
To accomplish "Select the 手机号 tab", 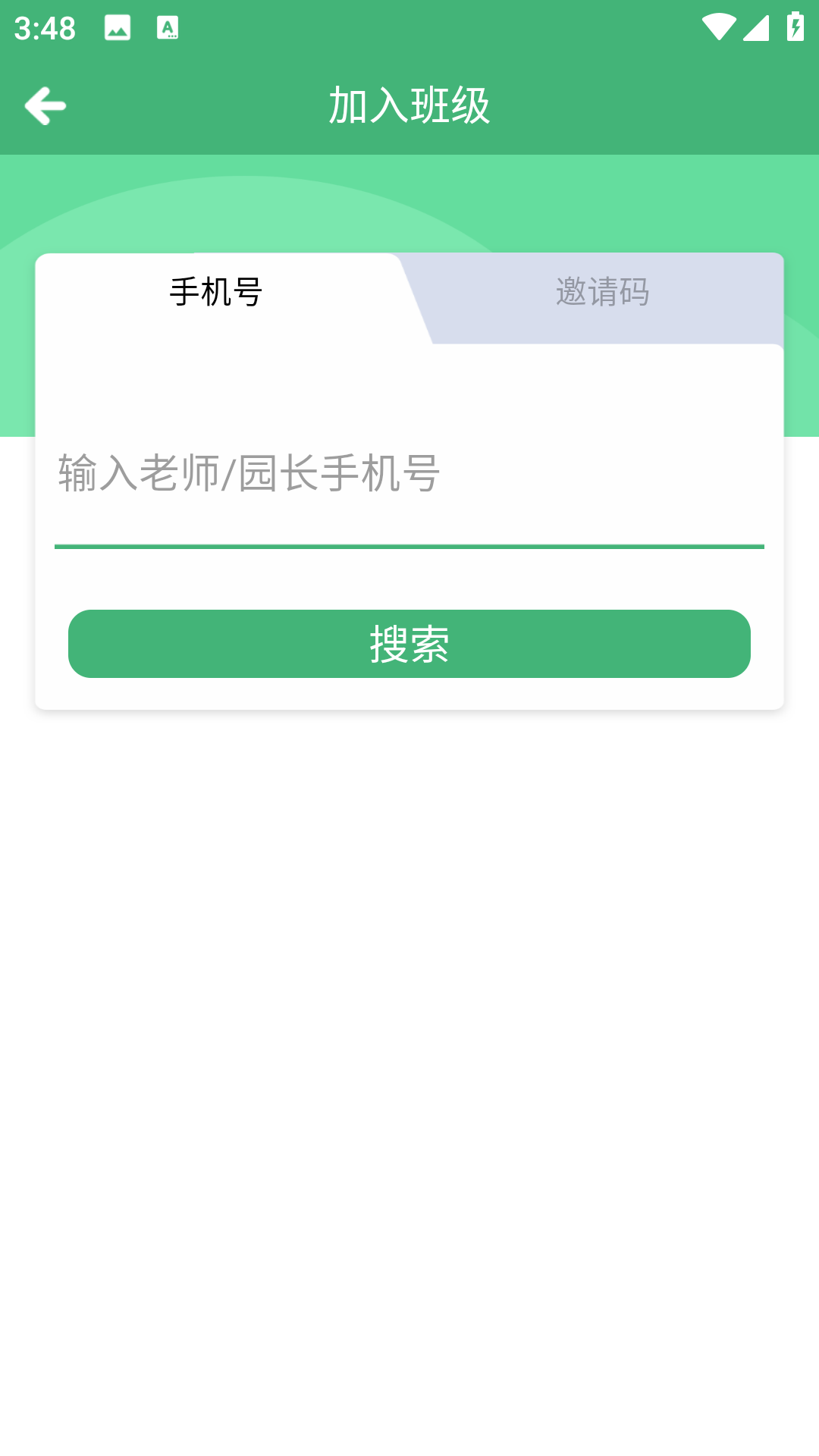I will (x=215, y=292).
